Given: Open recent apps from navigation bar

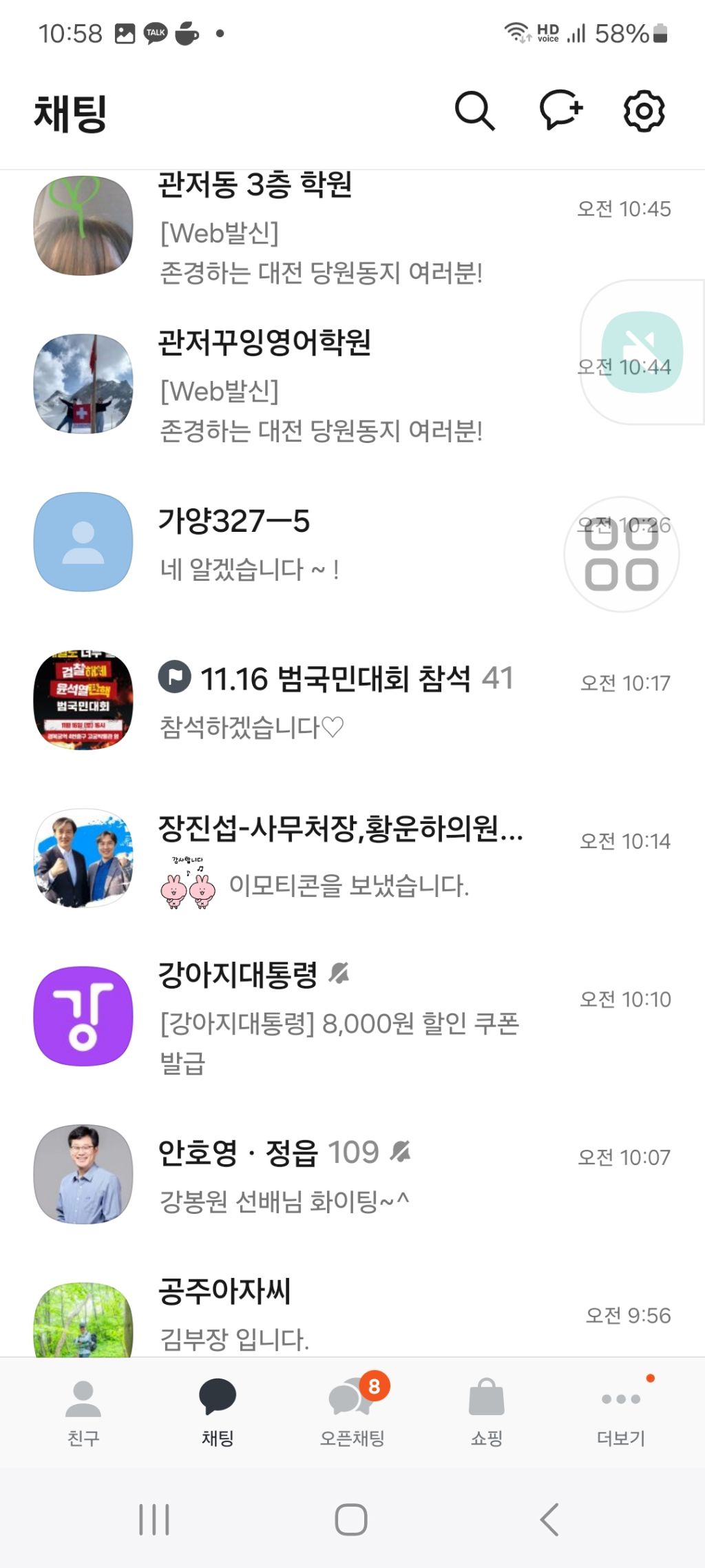Looking at the screenshot, I should 154,1519.
